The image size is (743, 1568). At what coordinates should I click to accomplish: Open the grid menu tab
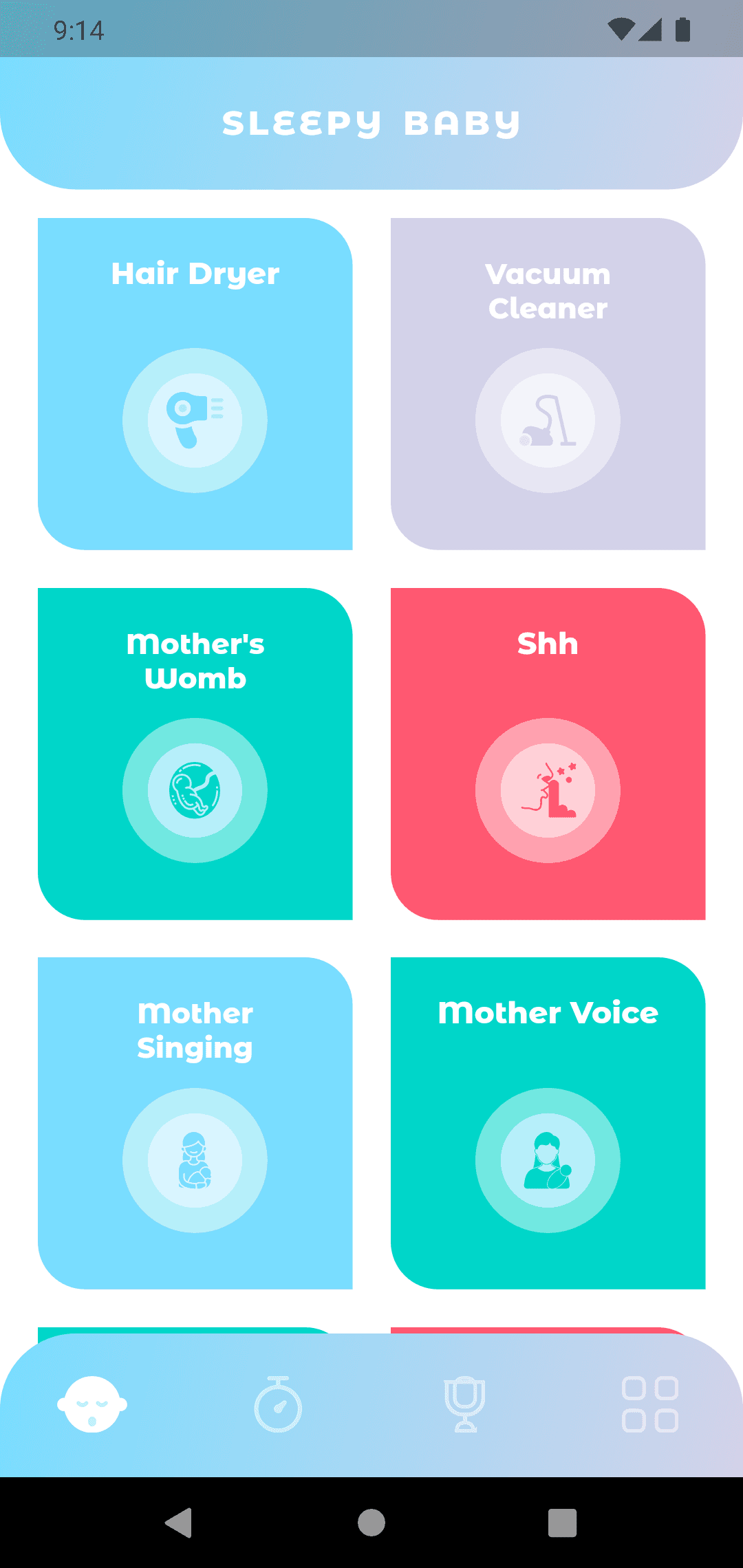tap(649, 1404)
